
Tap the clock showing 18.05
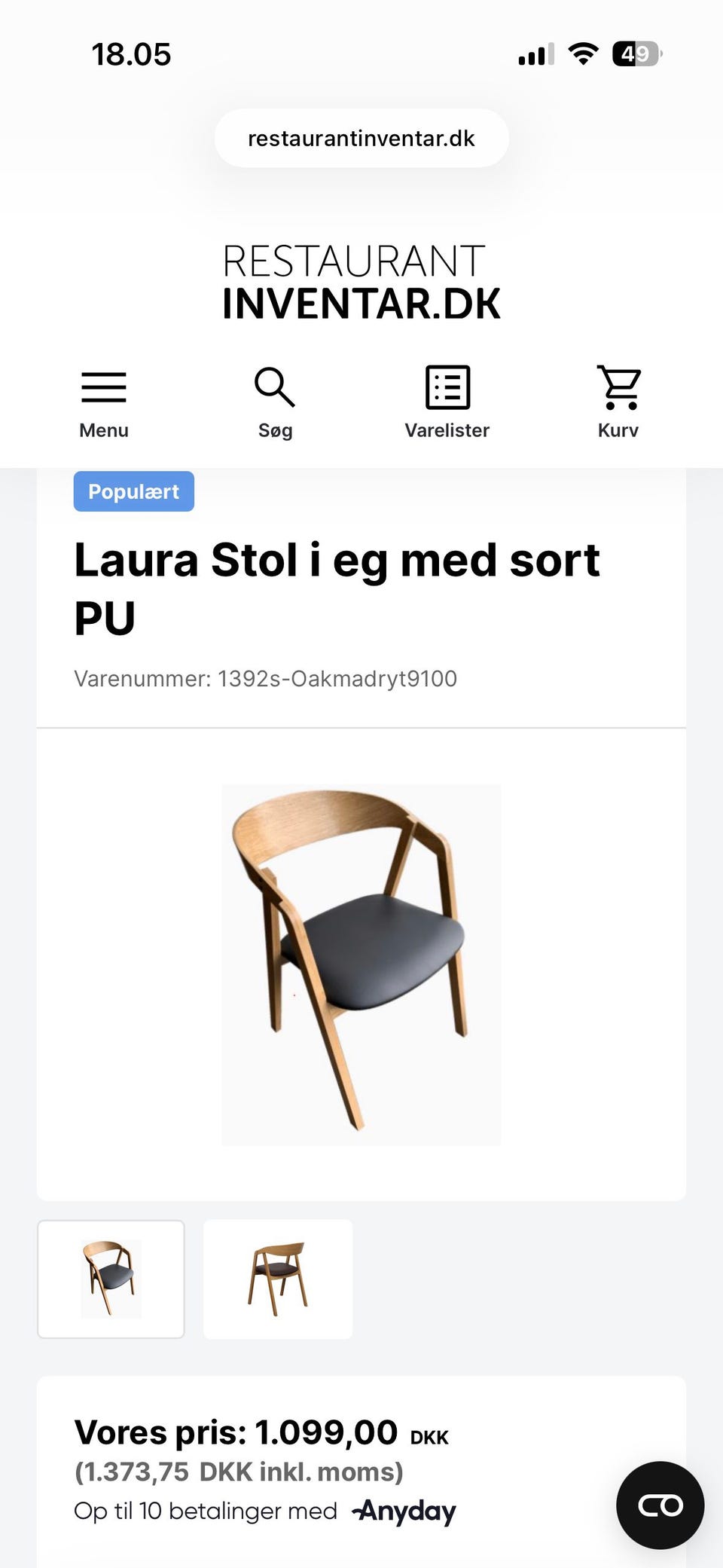click(130, 53)
